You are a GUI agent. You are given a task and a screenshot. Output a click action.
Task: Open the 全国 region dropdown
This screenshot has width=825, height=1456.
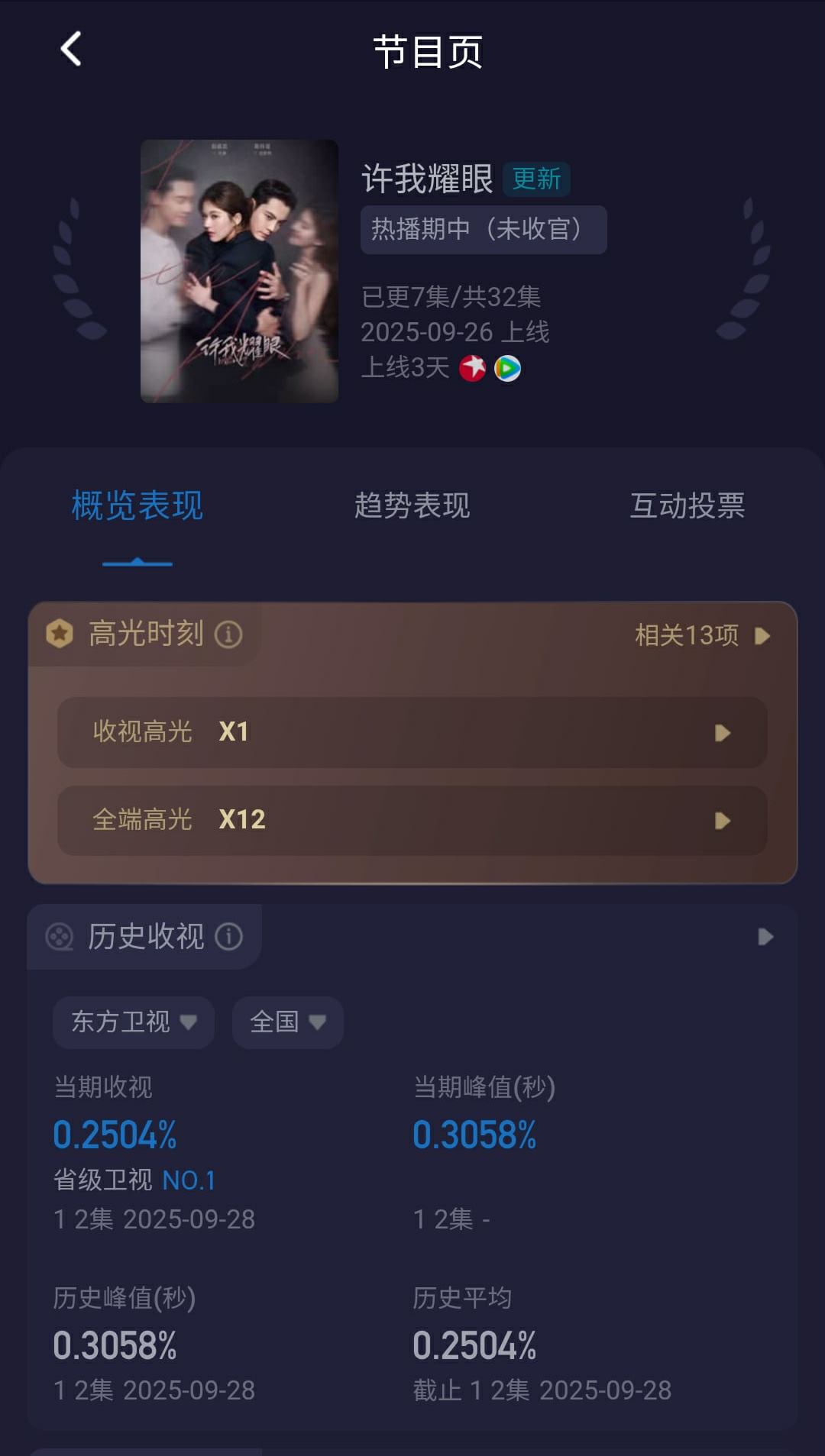[288, 1022]
